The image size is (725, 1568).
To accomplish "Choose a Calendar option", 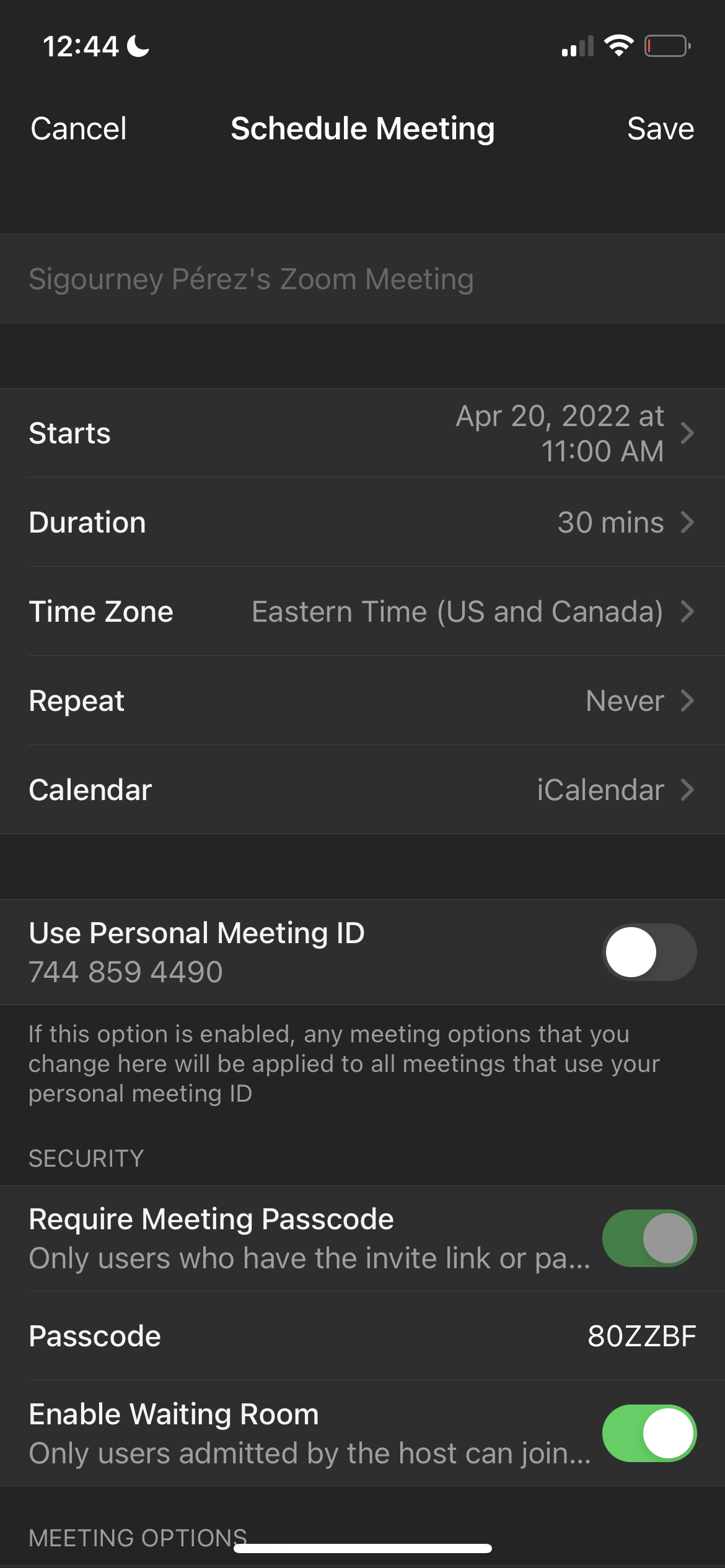I will [362, 790].
